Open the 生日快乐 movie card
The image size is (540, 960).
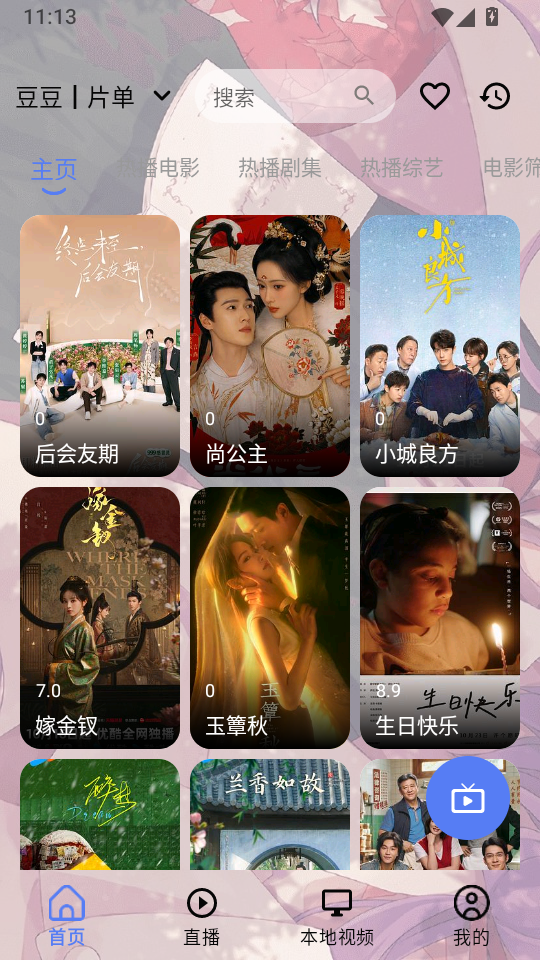click(x=440, y=618)
